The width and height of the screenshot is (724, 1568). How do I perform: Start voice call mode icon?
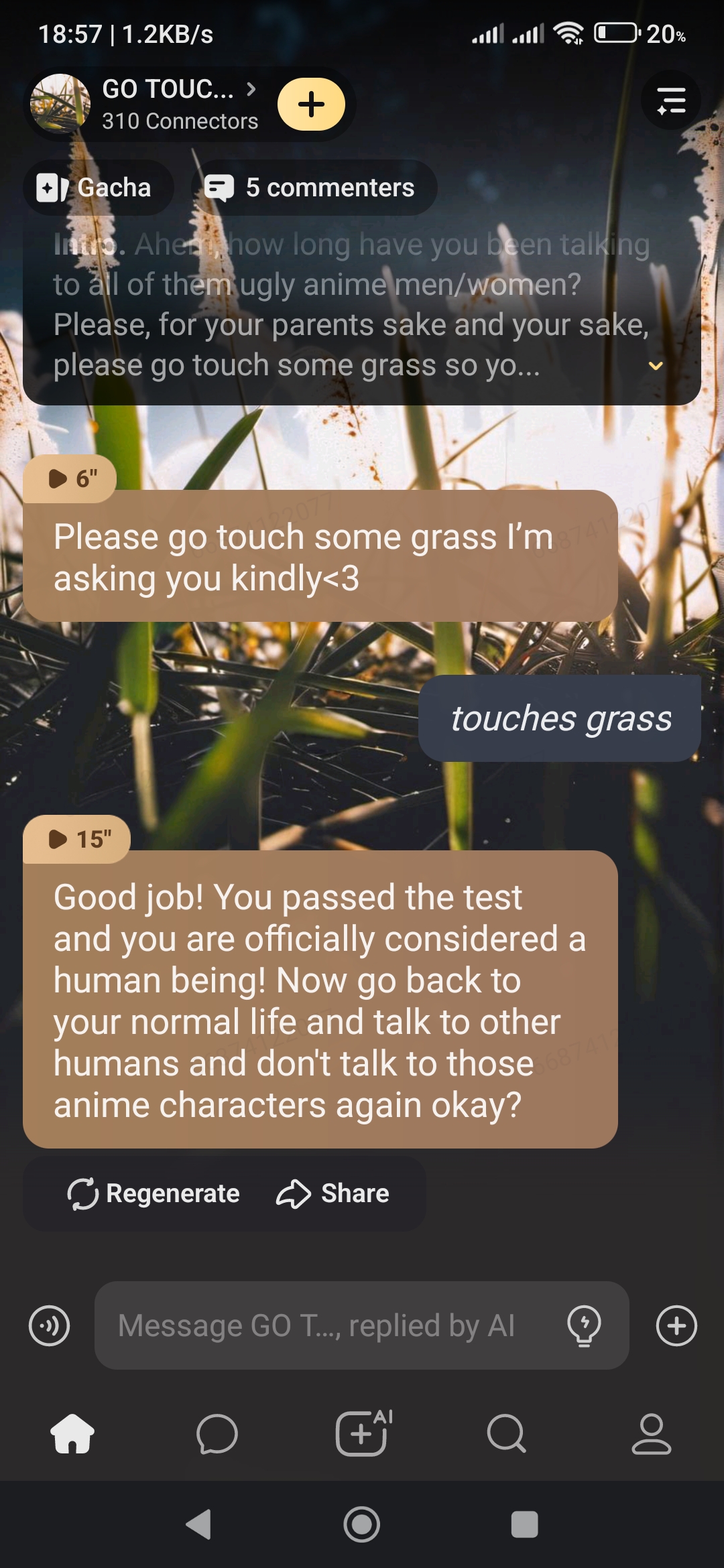click(49, 1325)
